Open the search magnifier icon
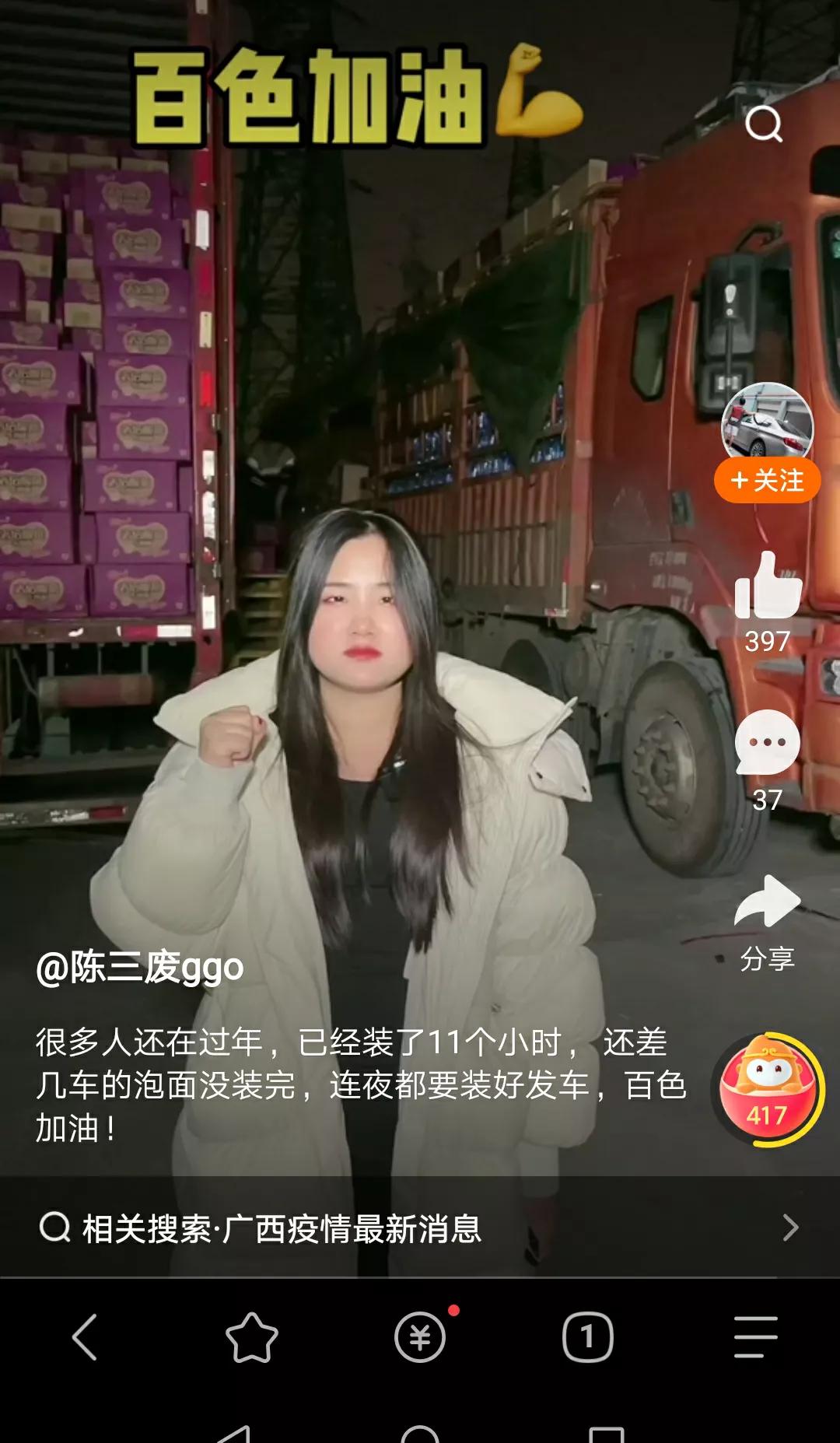 tap(764, 124)
